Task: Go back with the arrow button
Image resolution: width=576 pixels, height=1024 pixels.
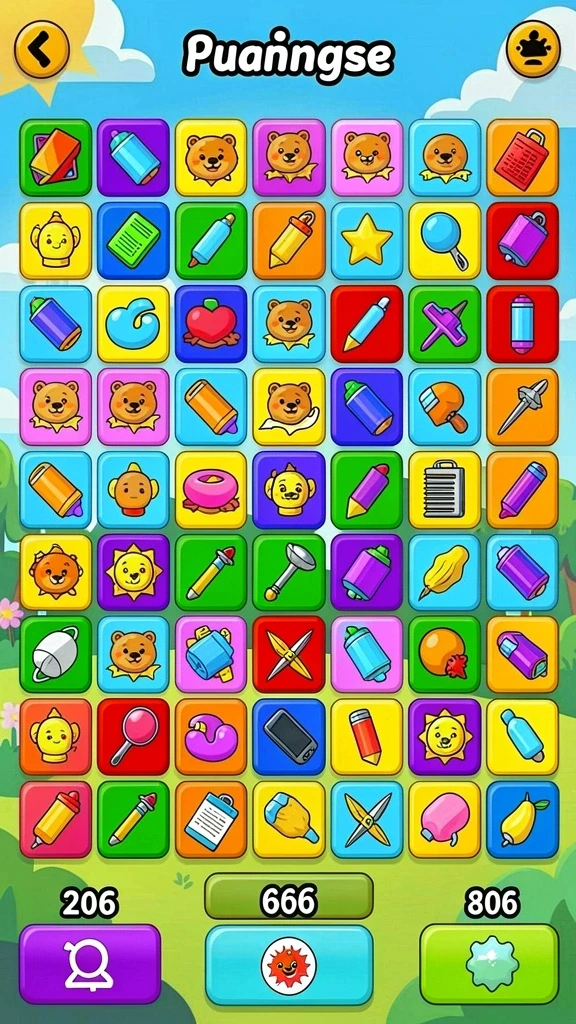Action: click(42, 49)
